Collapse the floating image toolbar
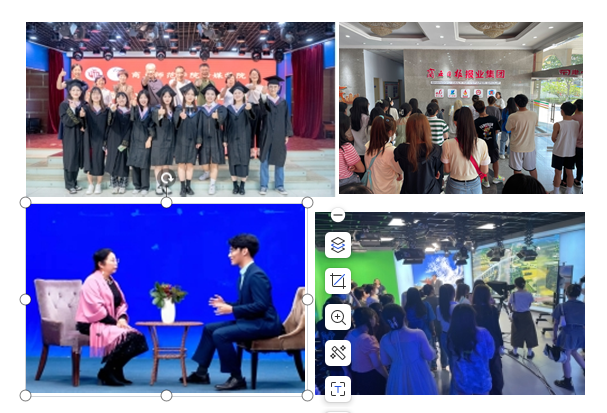 tap(338, 215)
